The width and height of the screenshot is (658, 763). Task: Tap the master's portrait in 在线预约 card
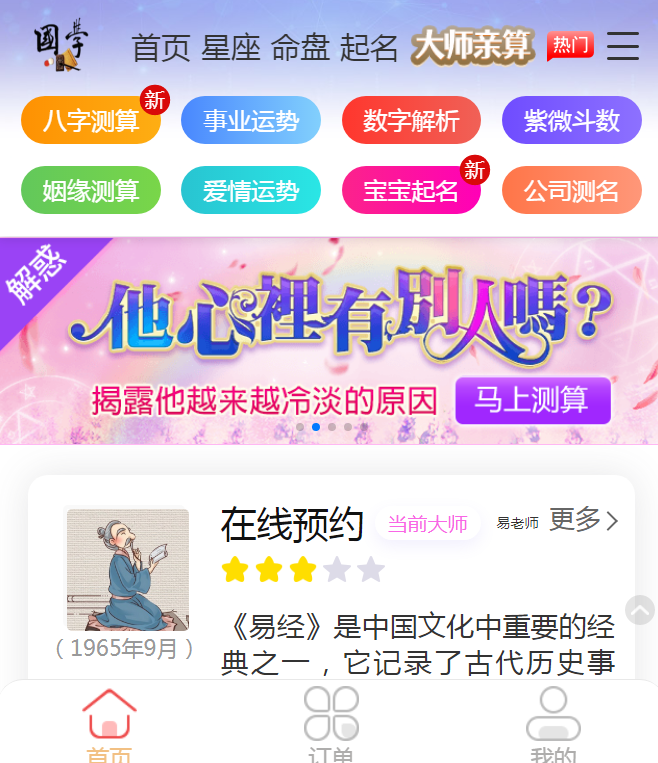[127, 569]
